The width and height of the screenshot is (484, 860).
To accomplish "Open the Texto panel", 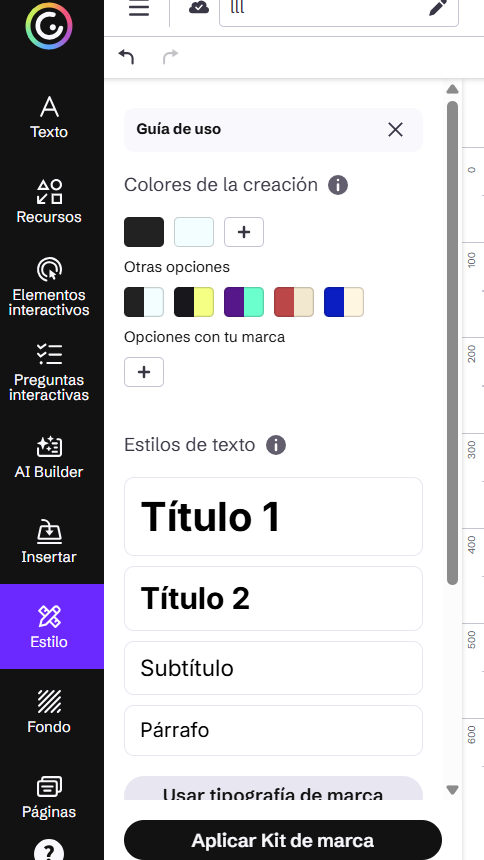I will pos(49,117).
